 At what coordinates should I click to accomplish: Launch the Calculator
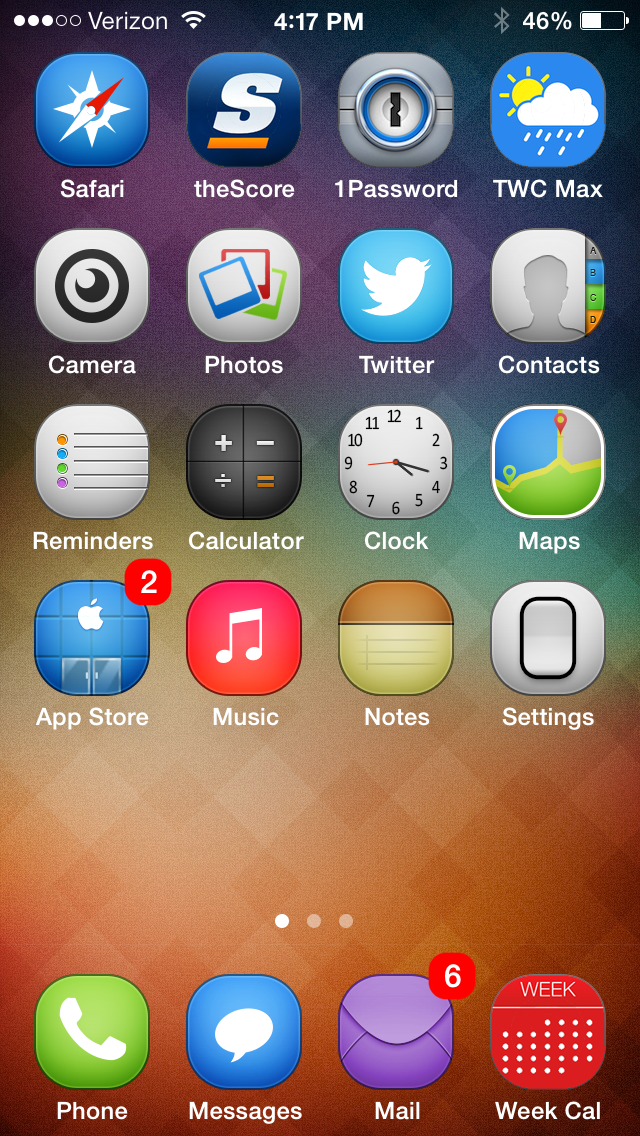(244, 462)
